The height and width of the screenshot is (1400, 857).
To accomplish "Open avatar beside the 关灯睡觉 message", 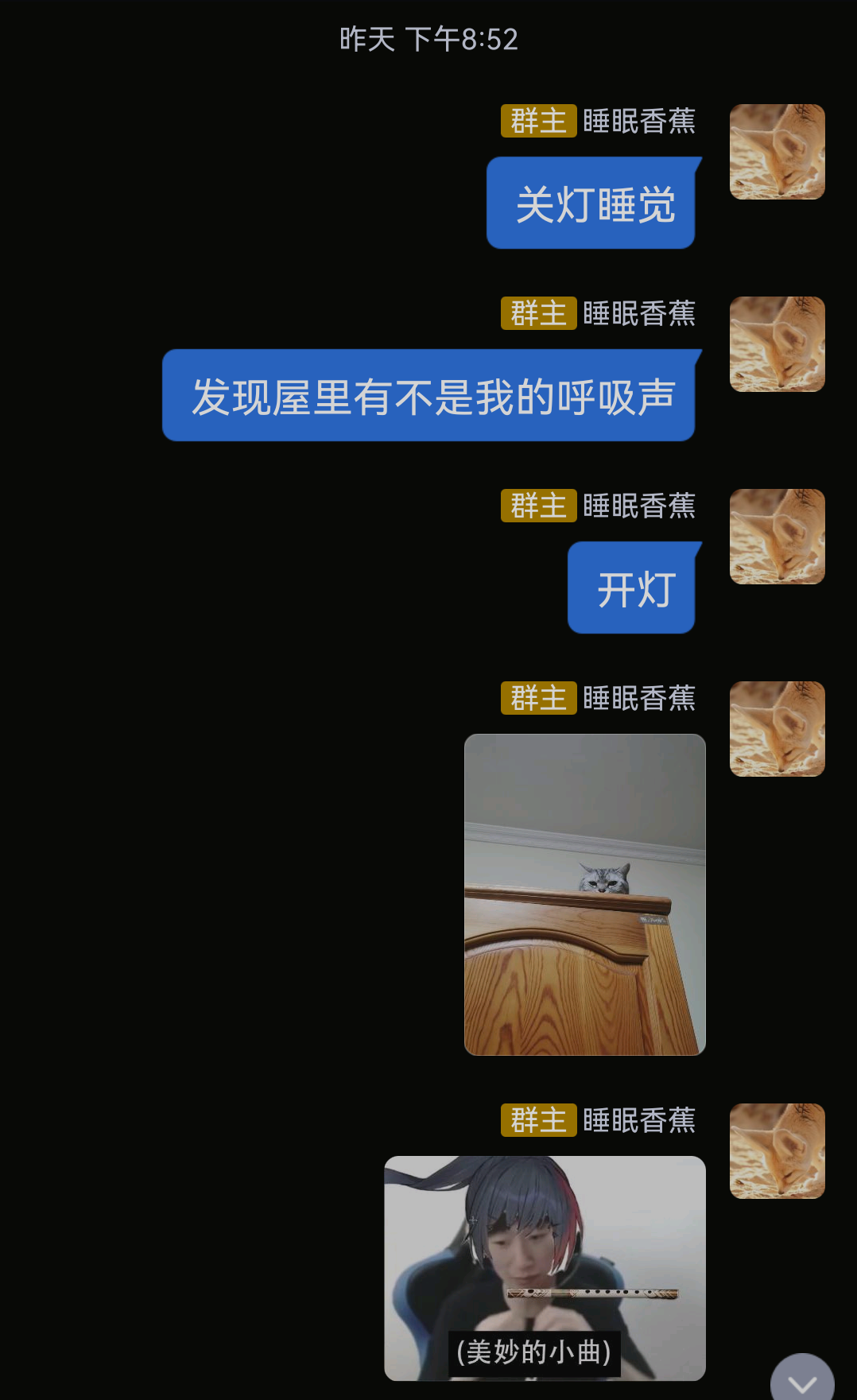I will (x=778, y=152).
